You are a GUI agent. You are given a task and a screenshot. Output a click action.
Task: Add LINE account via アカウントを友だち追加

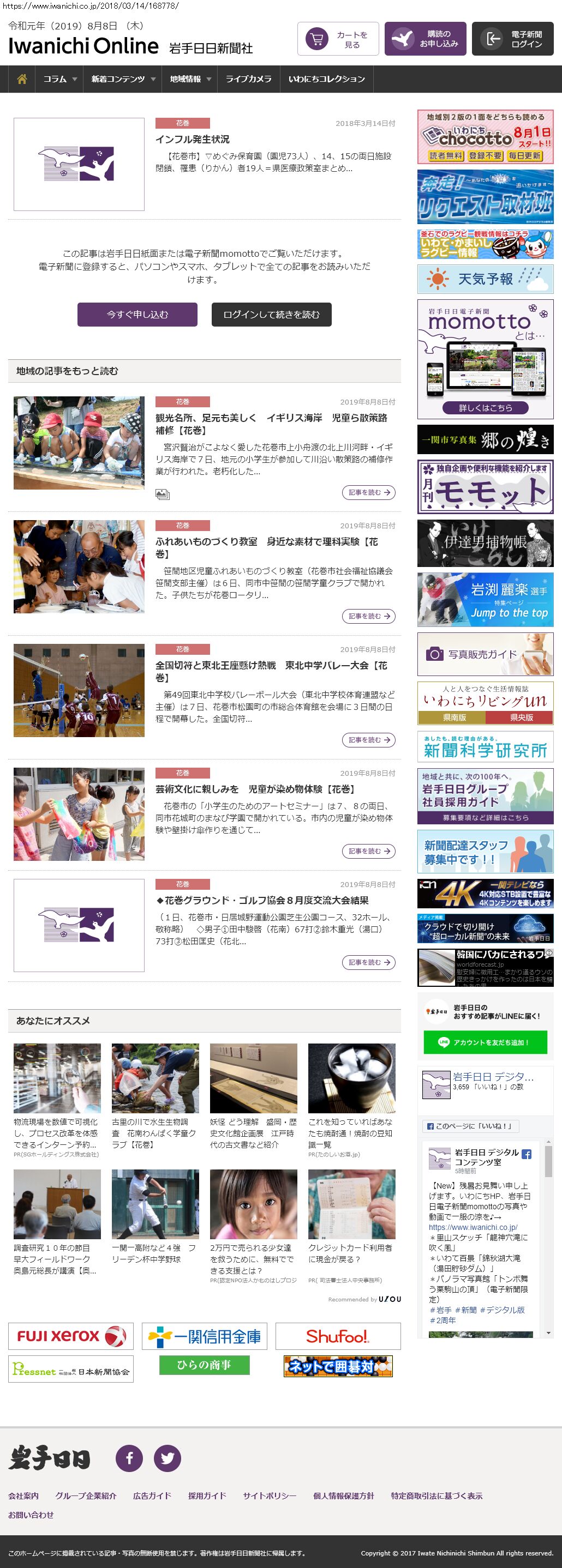[x=485, y=1042]
